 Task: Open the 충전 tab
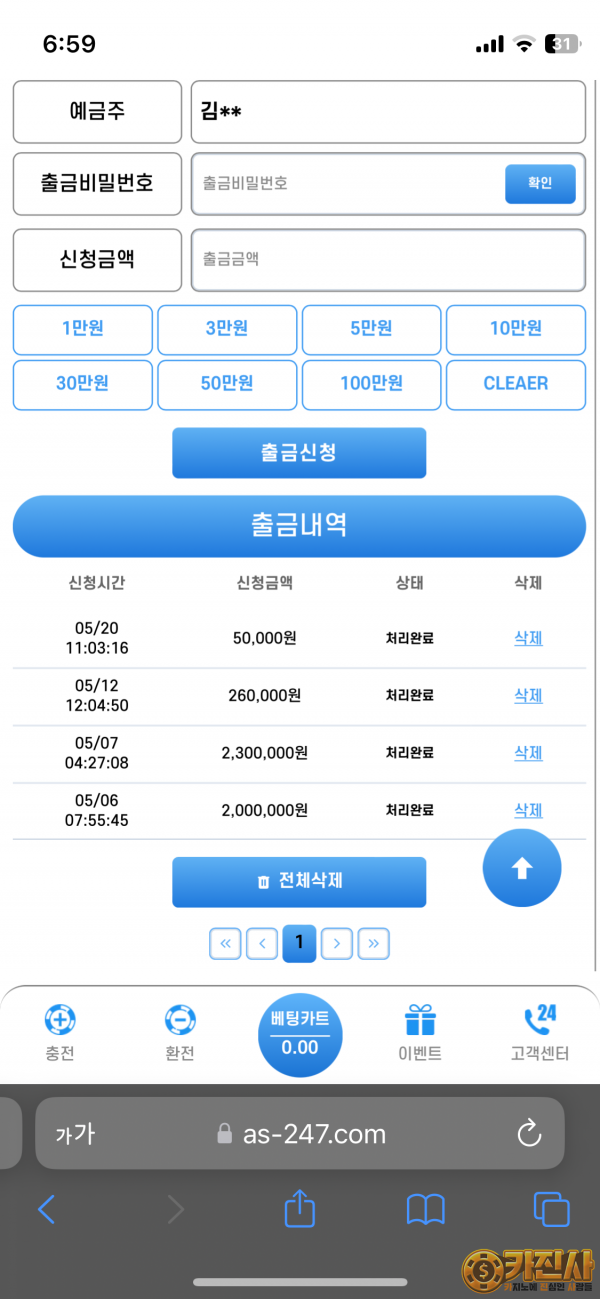60,1034
